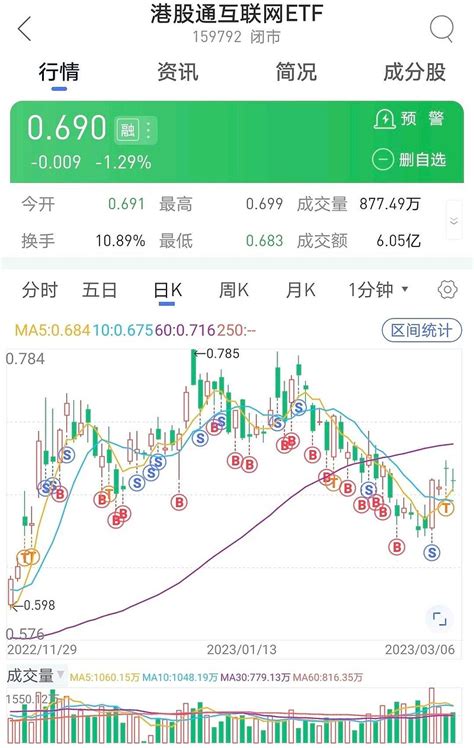Expand chart to fullscreen
This screenshot has height=748, width=474.
[x=439, y=619]
